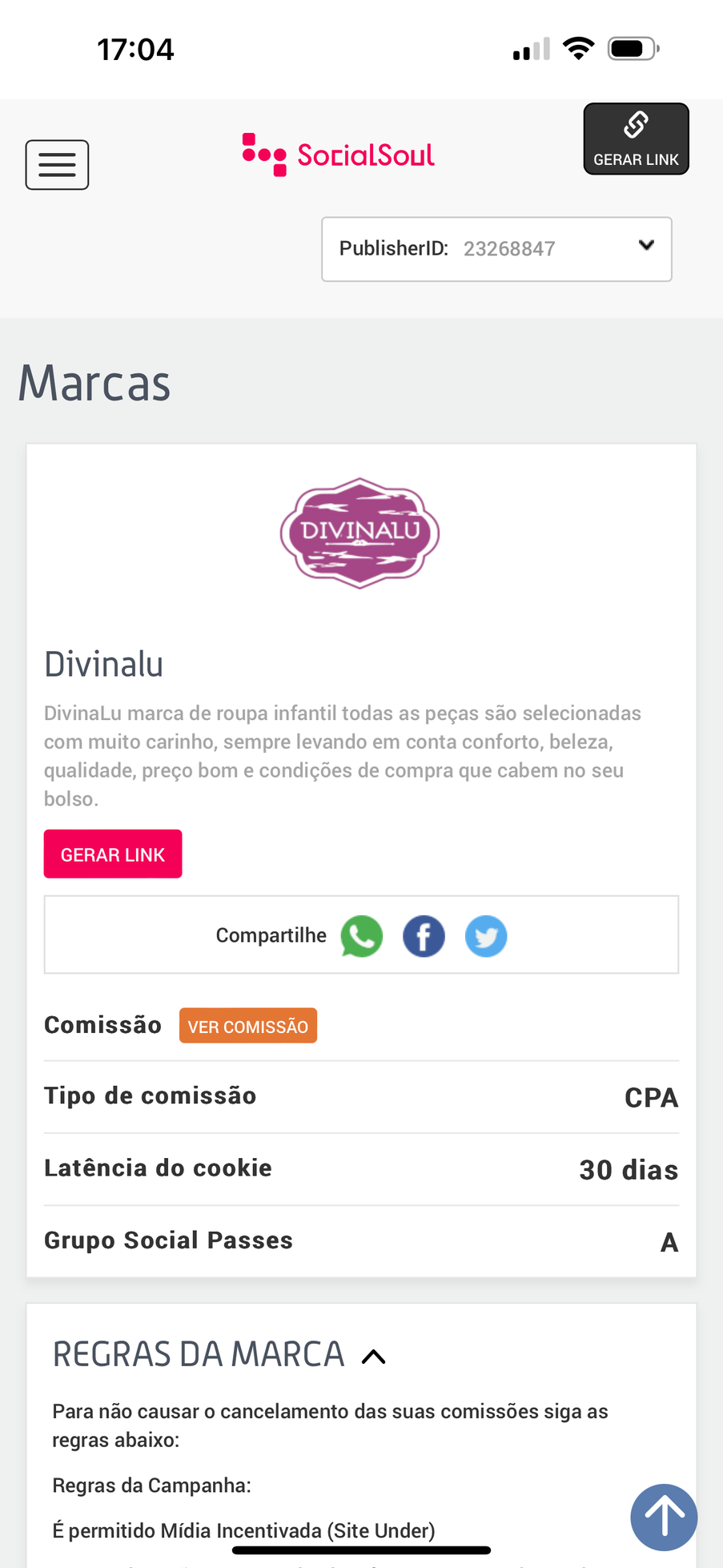Share Divinalu via WhatsApp

361,936
